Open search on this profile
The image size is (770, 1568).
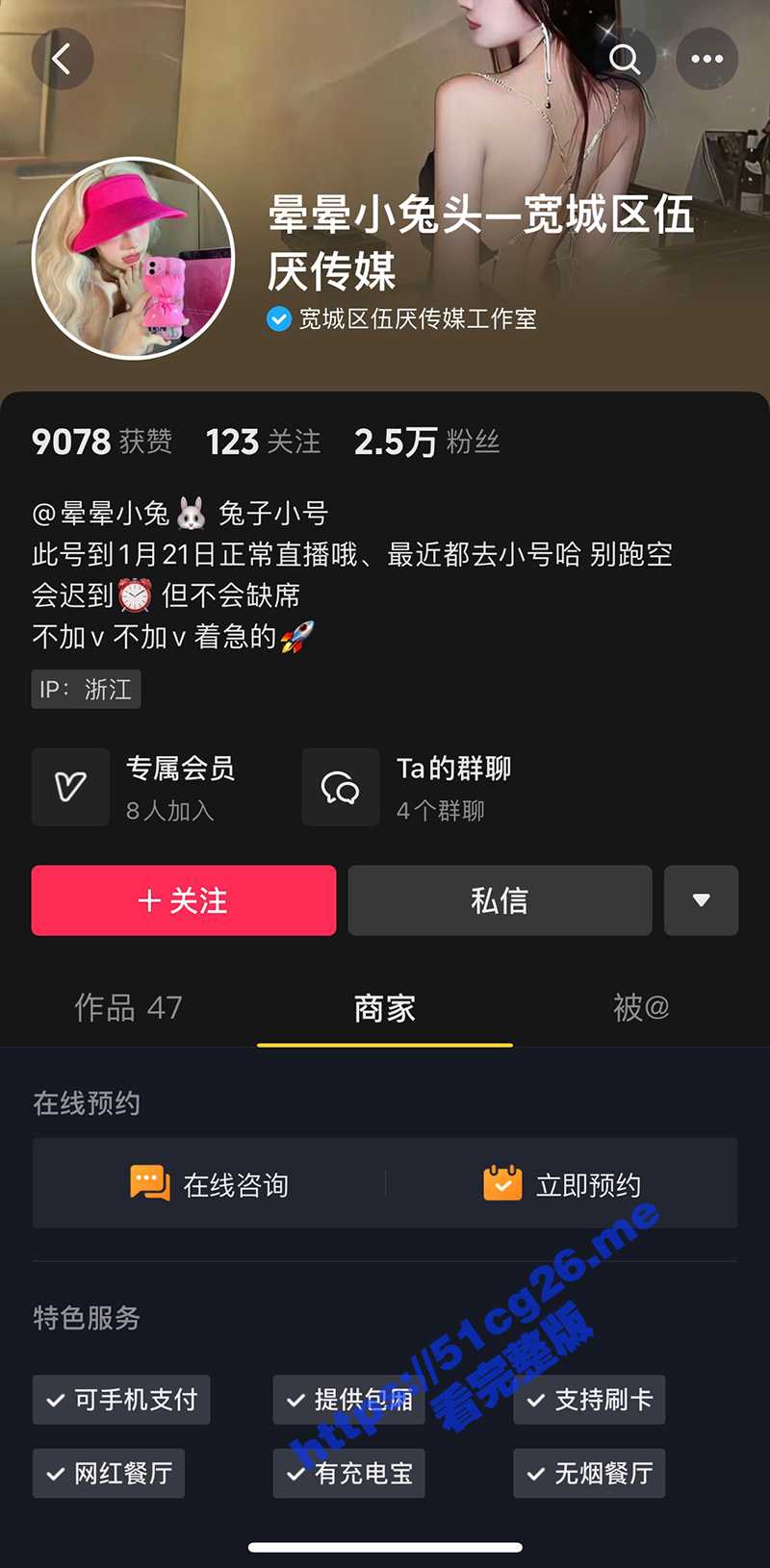tap(625, 60)
